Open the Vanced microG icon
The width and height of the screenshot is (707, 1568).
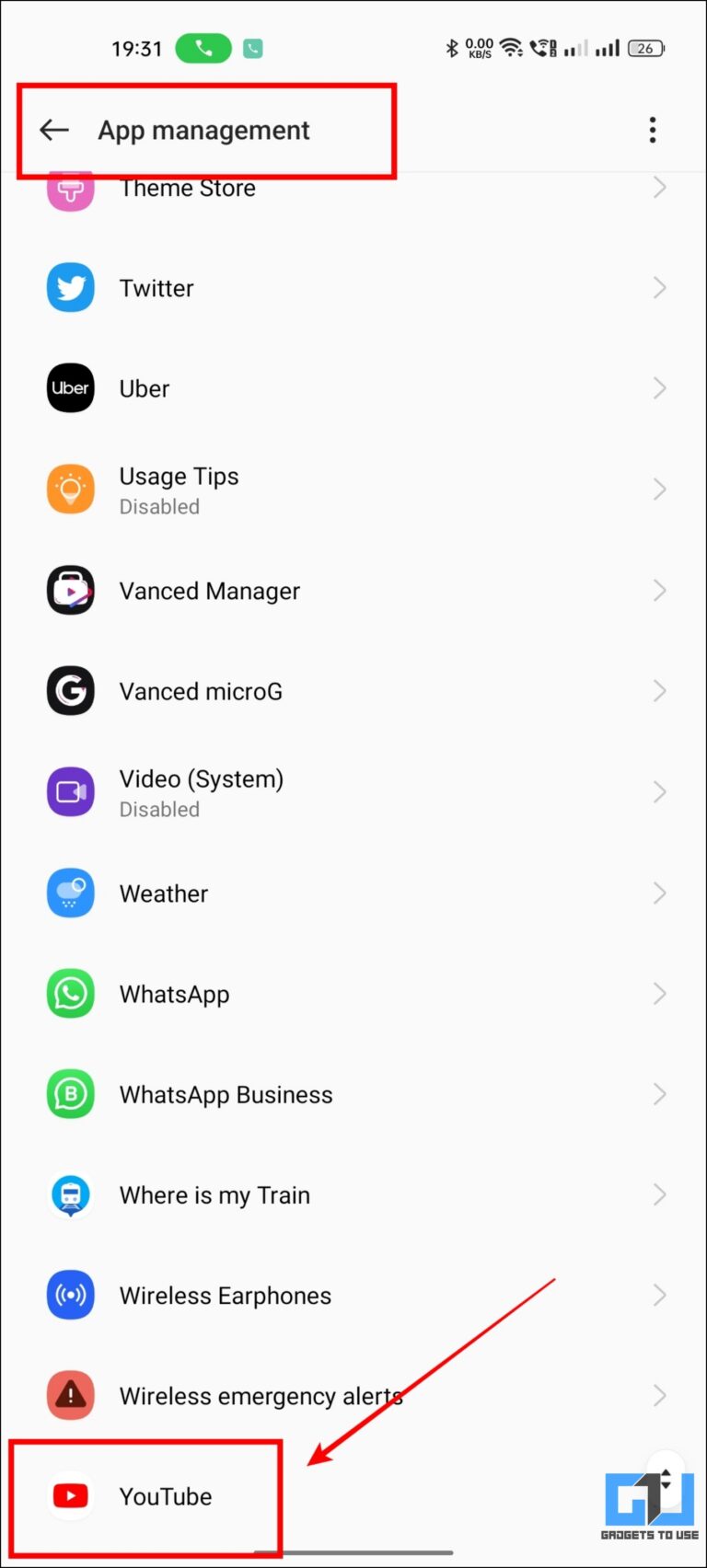[x=70, y=690]
